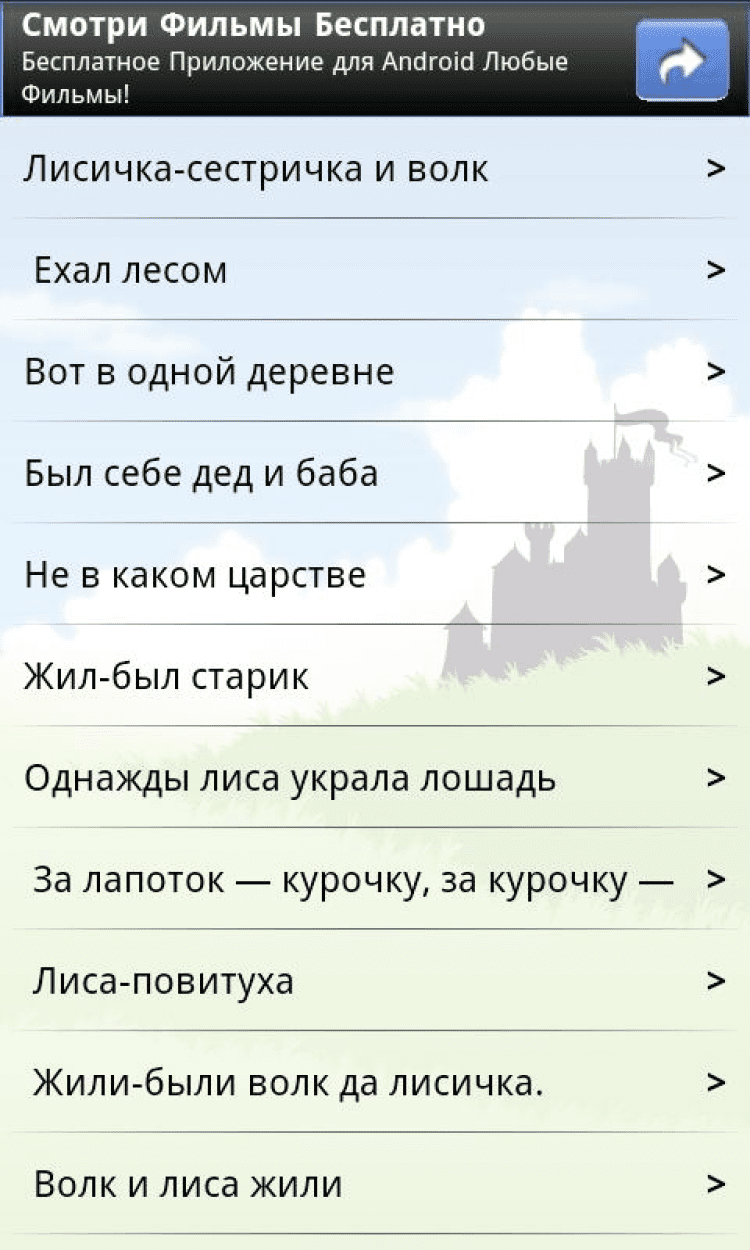750x1250 pixels.
Task: Tap the "Волк и лиса жили" row
Action: pyautogui.click(x=374, y=1185)
